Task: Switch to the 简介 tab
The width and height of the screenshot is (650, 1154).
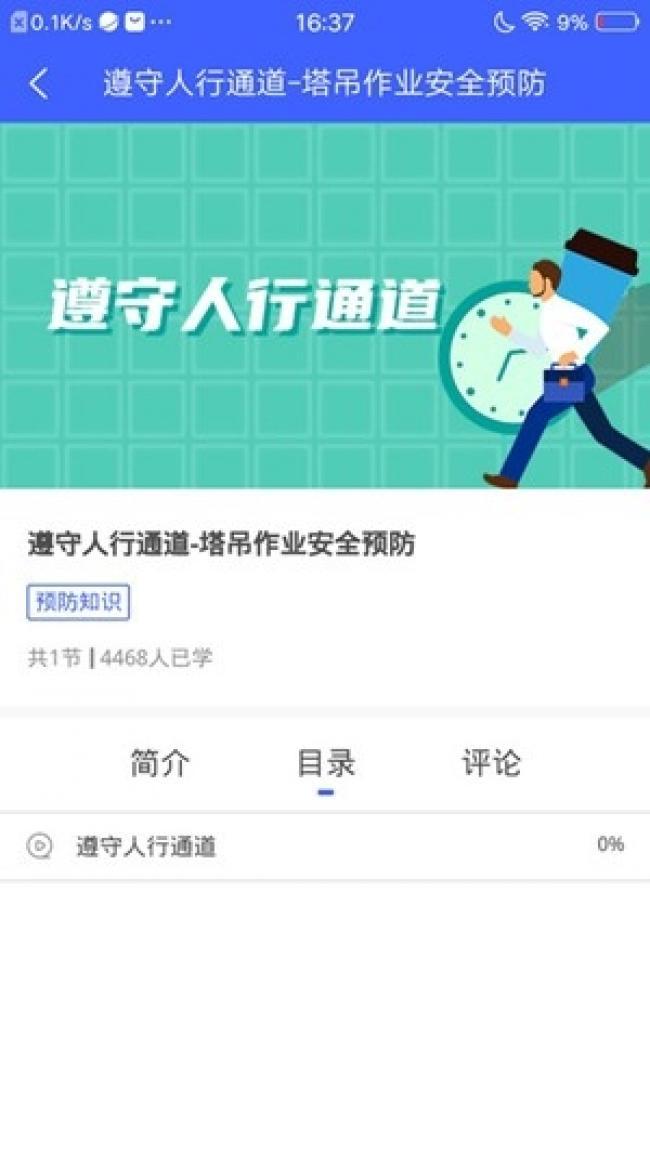Action: coord(160,763)
